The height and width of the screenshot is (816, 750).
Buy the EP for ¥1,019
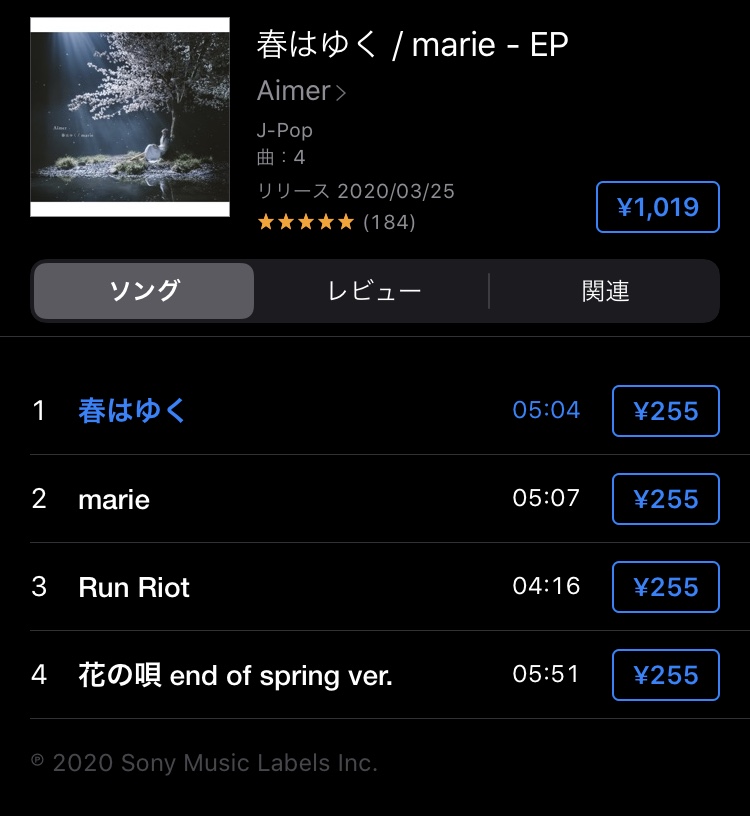click(x=657, y=208)
